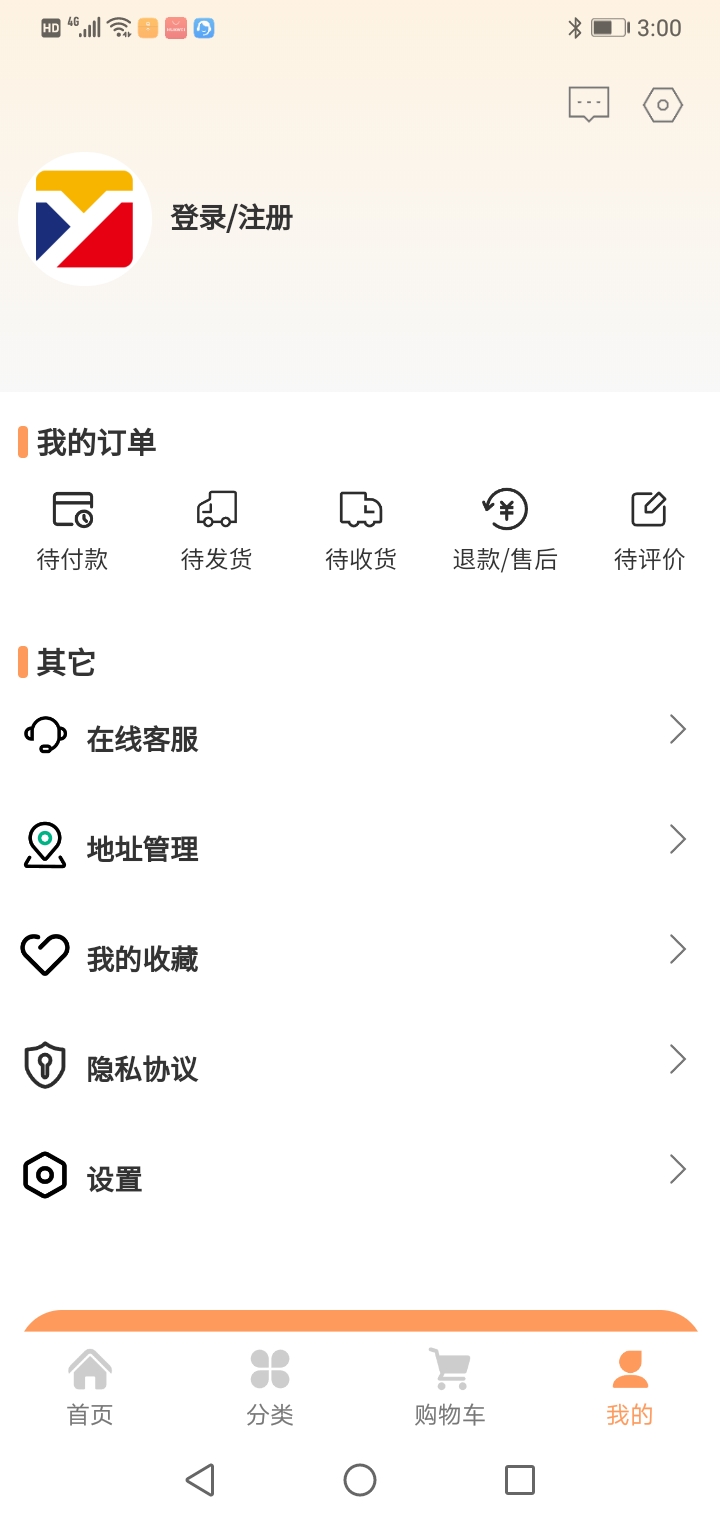Image resolution: width=720 pixels, height=1520 pixels.
Task: Open the 待收货 awaiting delivery icon
Action: [x=361, y=510]
